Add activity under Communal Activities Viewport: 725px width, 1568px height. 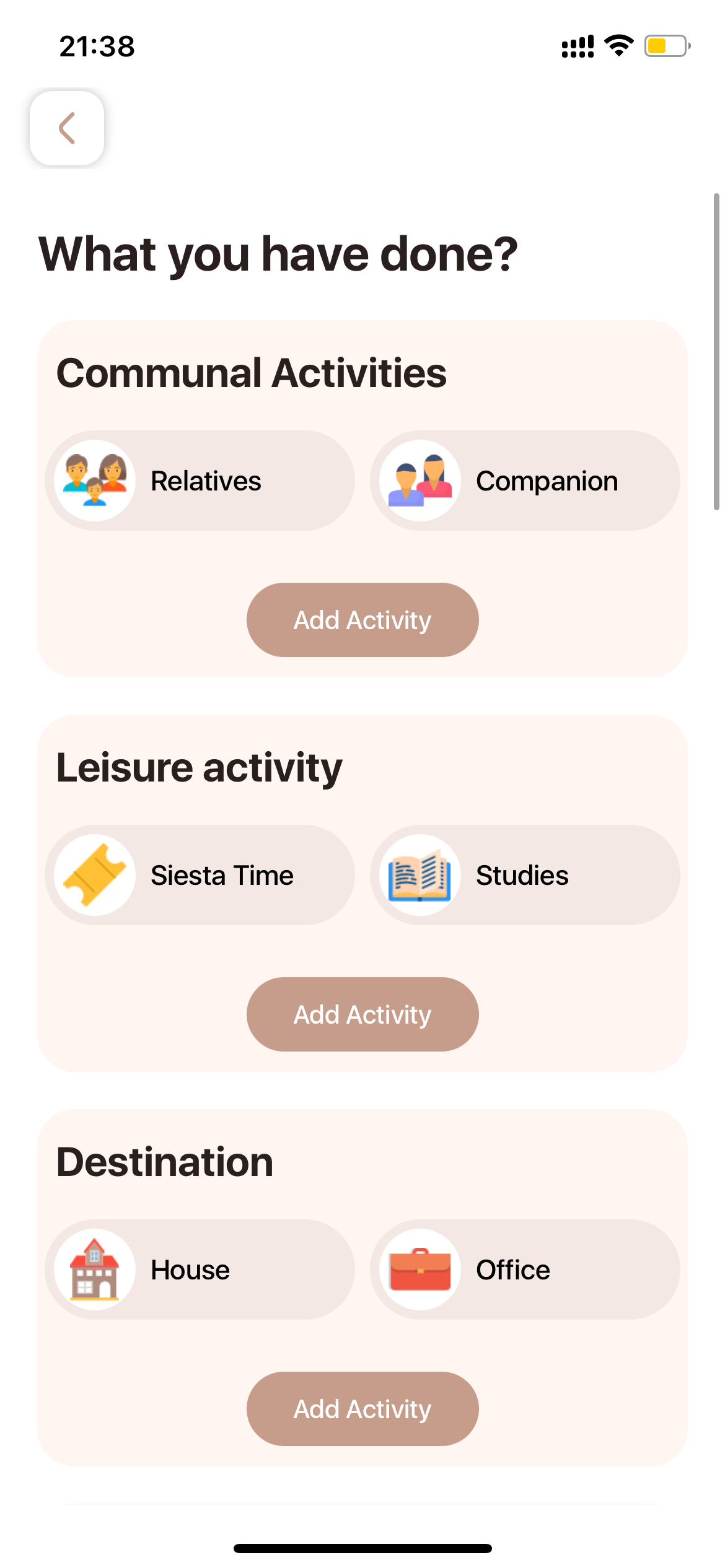(x=362, y=620)
